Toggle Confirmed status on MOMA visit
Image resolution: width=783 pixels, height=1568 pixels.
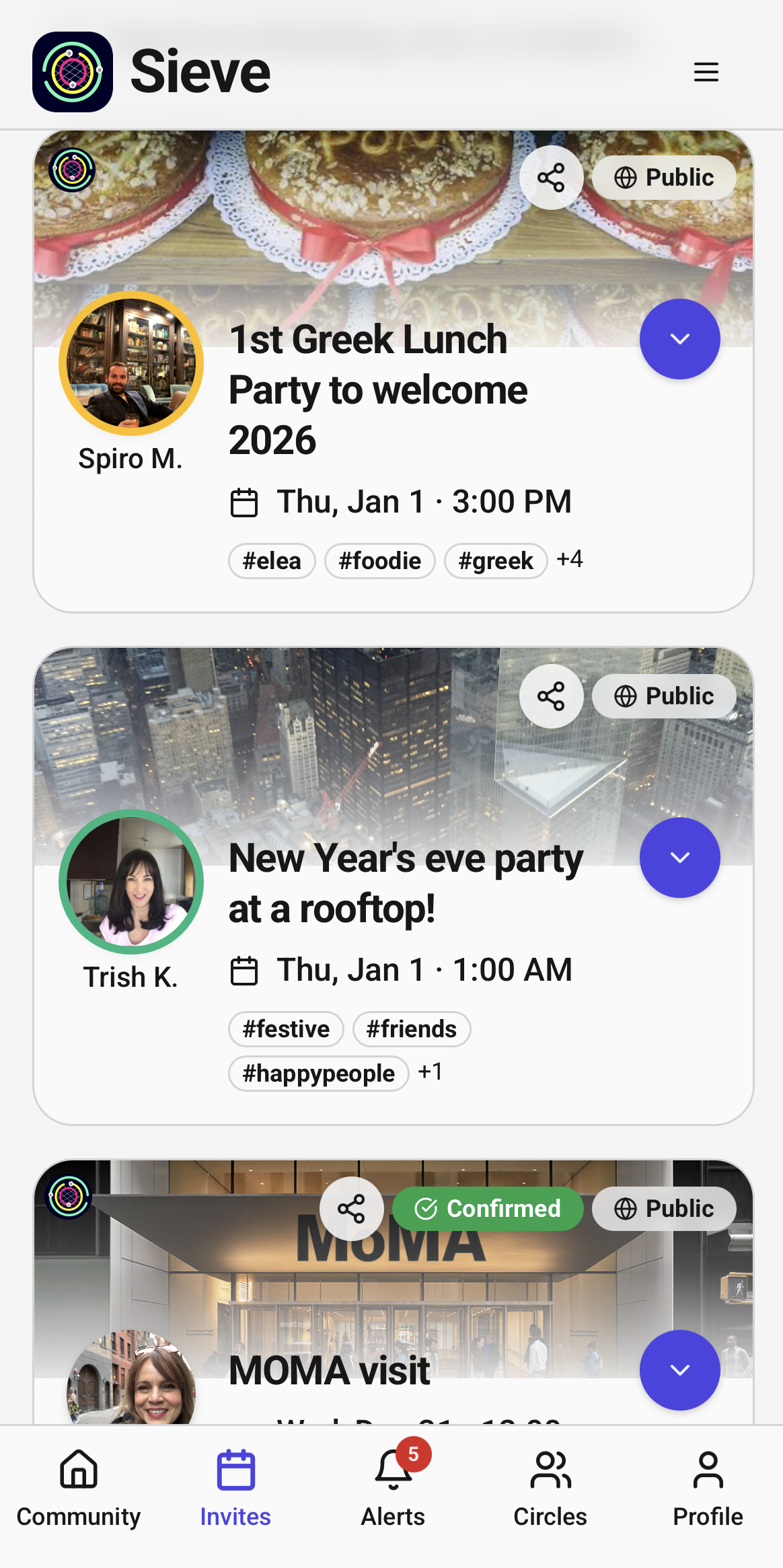(487, 1208)
